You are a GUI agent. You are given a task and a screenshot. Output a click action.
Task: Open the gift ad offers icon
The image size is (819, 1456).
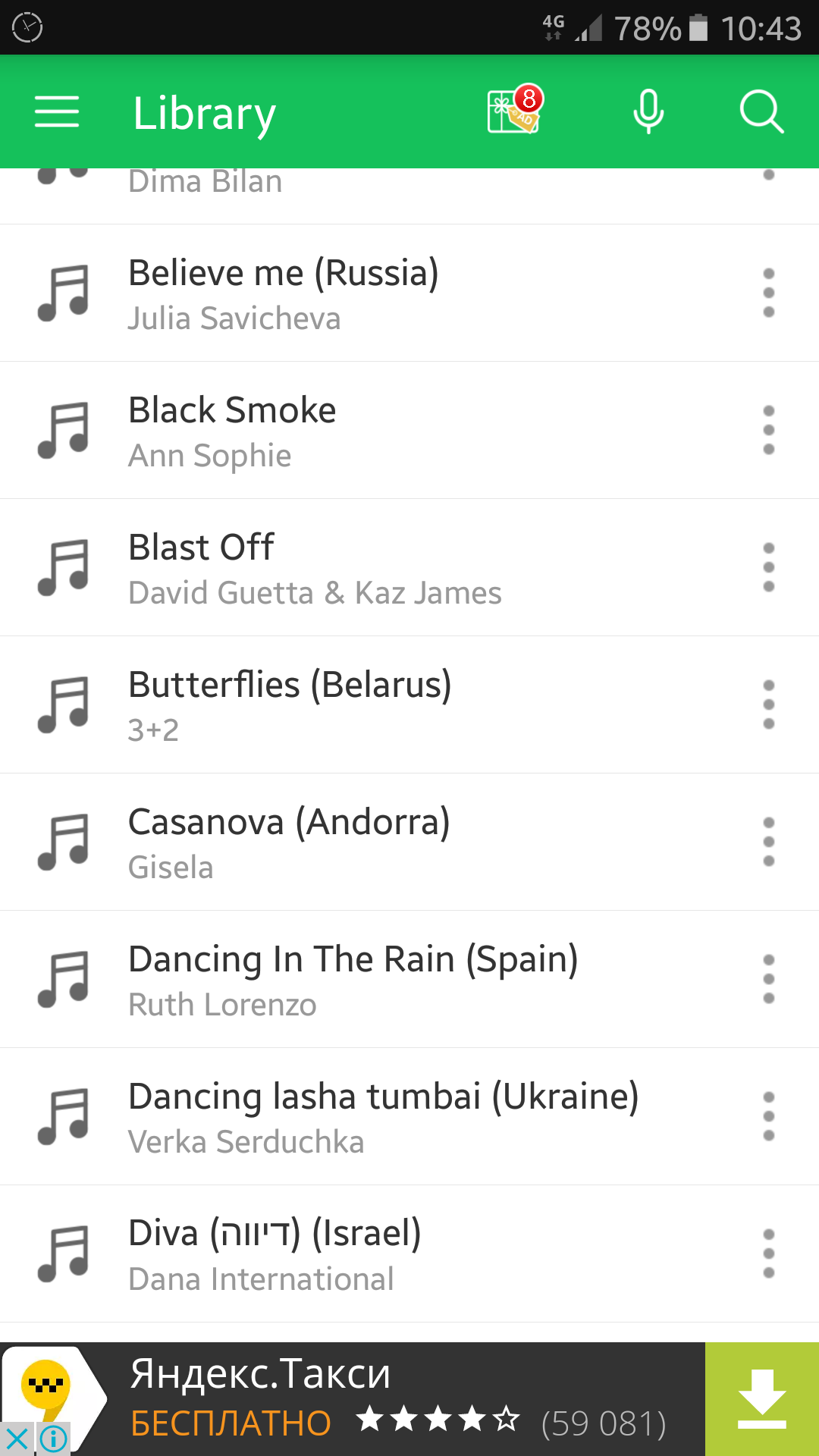514,111
